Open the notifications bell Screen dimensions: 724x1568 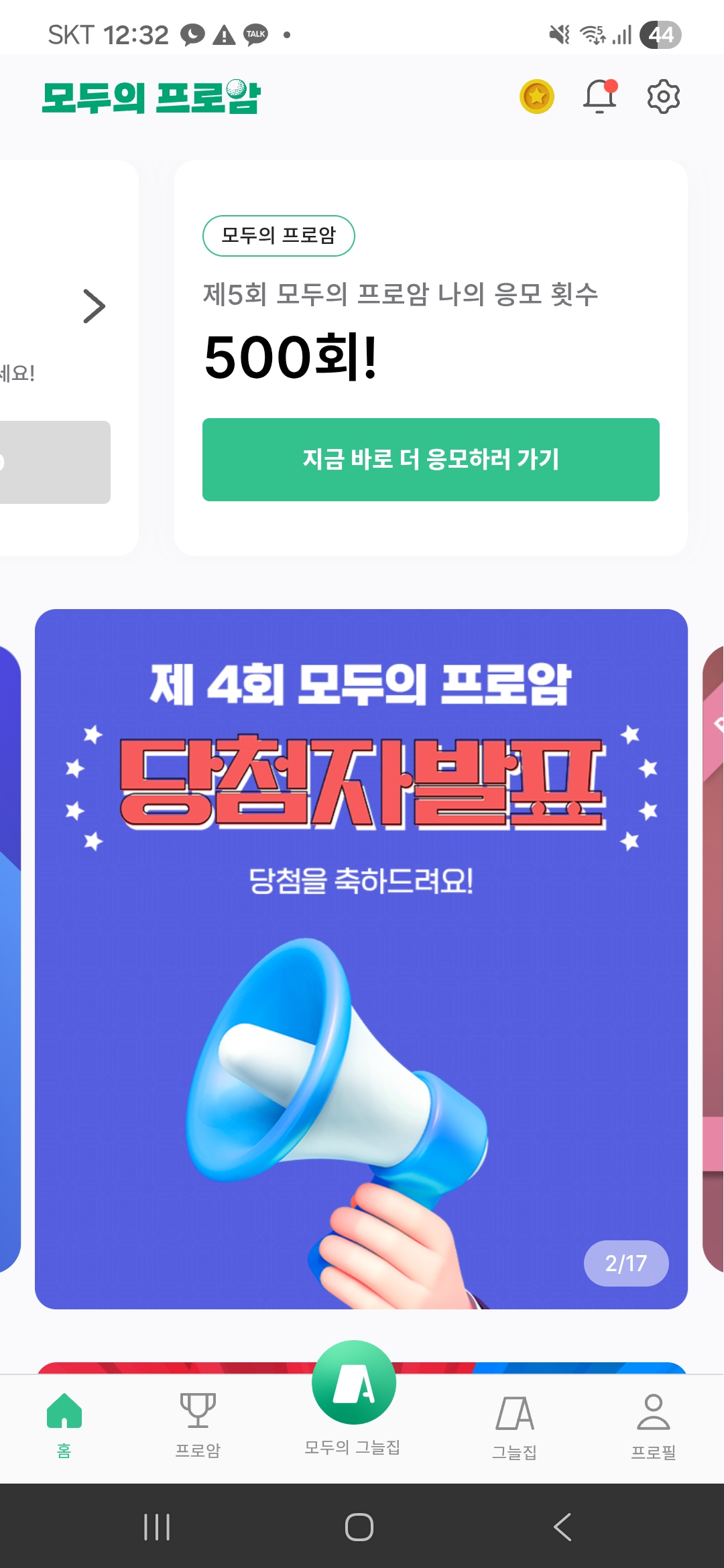pos(599,96)
